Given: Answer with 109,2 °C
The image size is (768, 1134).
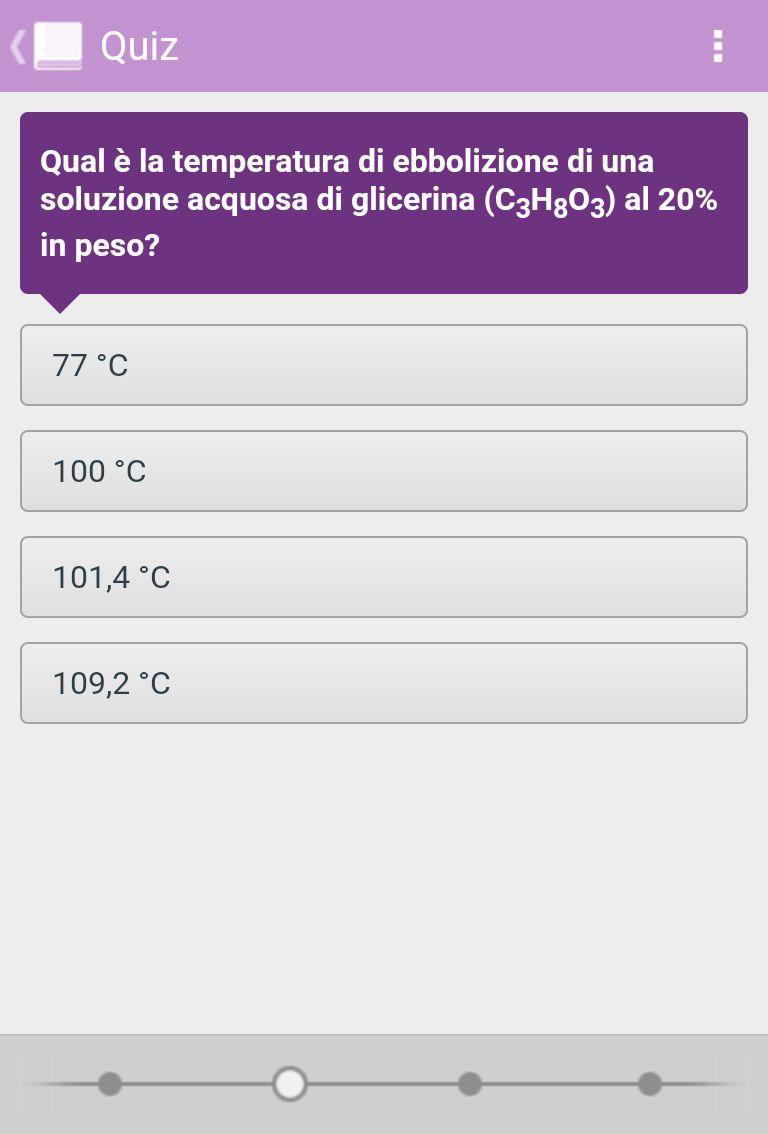Looking at the screenshot, I should point(384,683).
